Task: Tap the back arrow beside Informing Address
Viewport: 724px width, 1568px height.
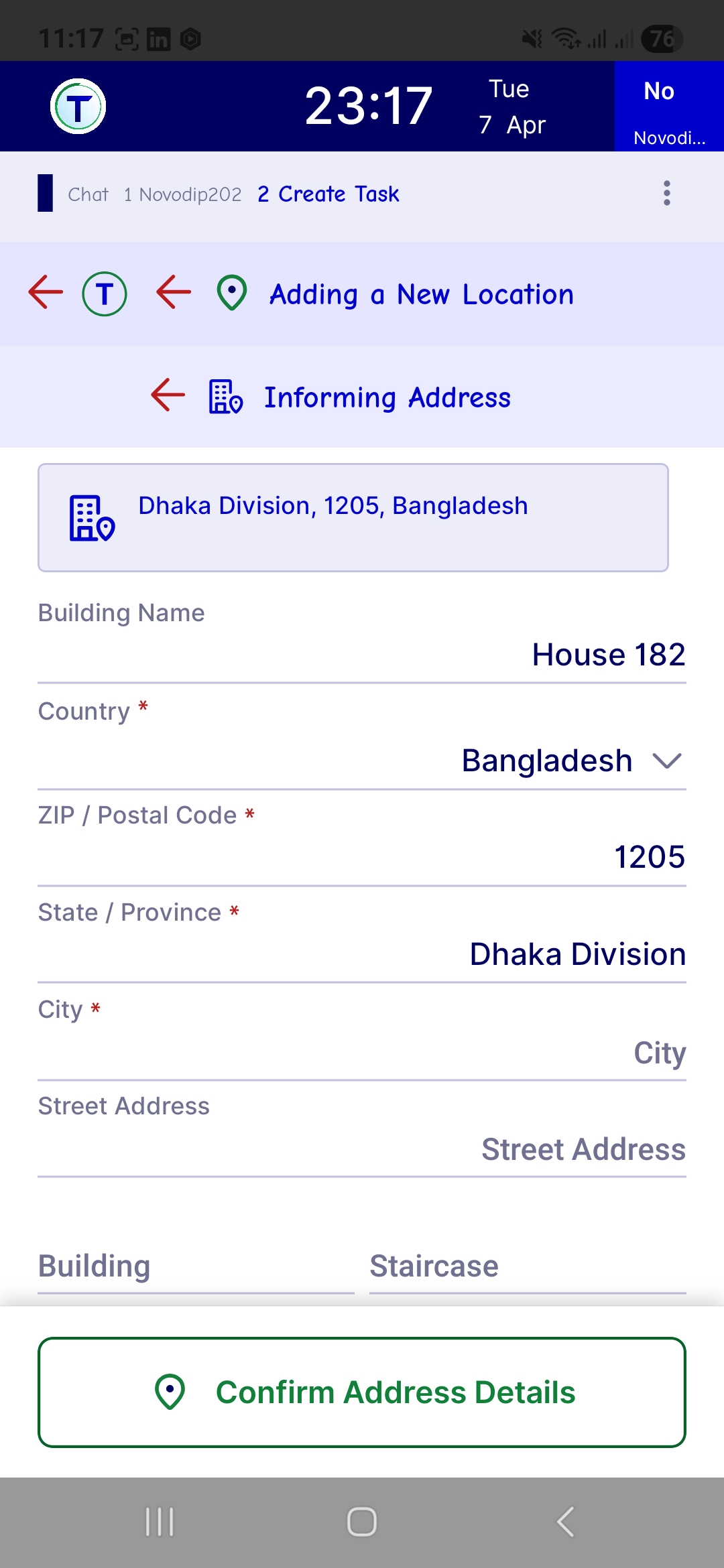Action: [x=168, y=395]
